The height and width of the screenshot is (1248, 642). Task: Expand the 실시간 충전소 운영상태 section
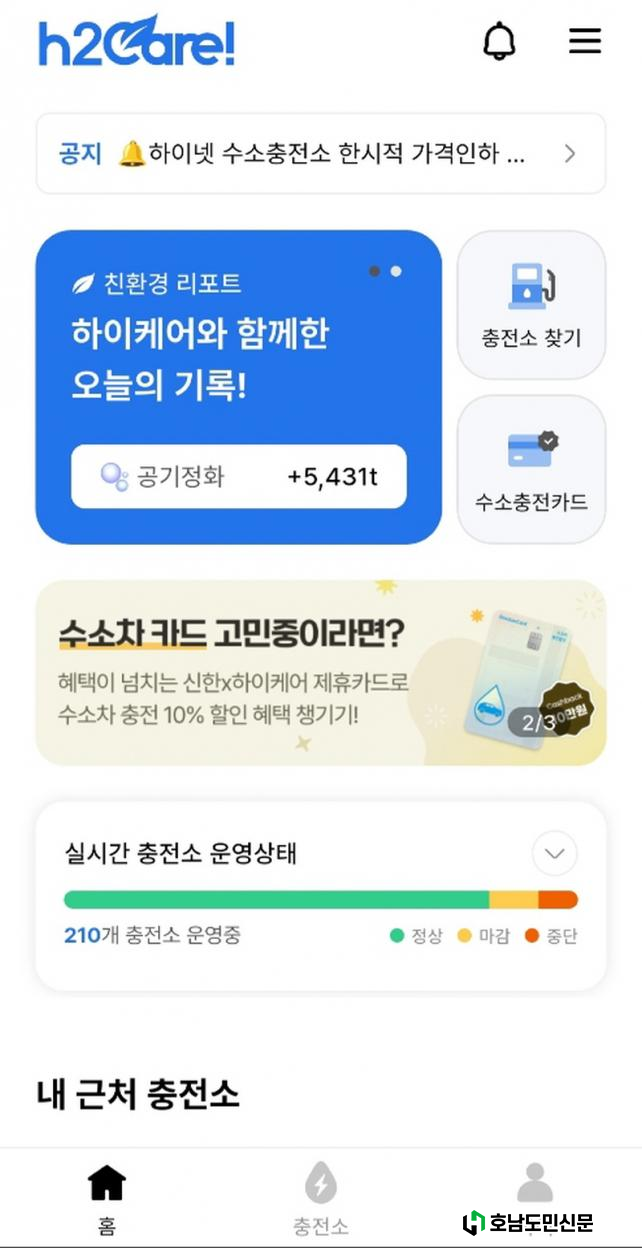point(554,855)
